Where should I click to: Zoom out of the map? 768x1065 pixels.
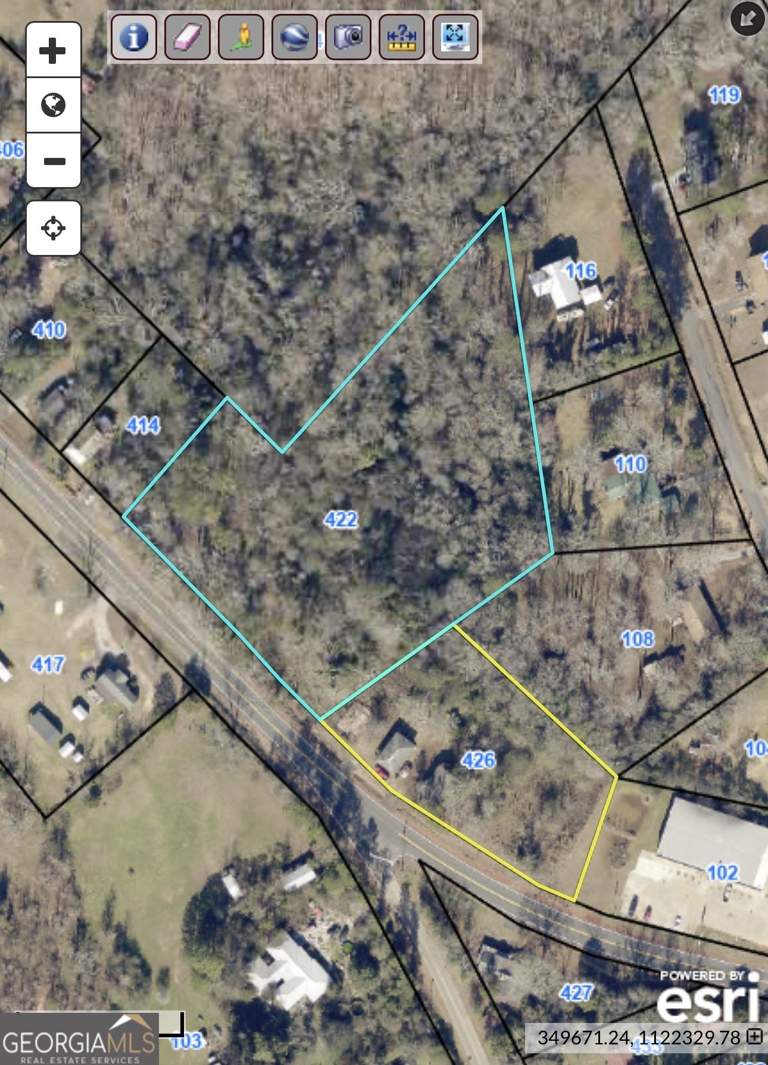53,160
